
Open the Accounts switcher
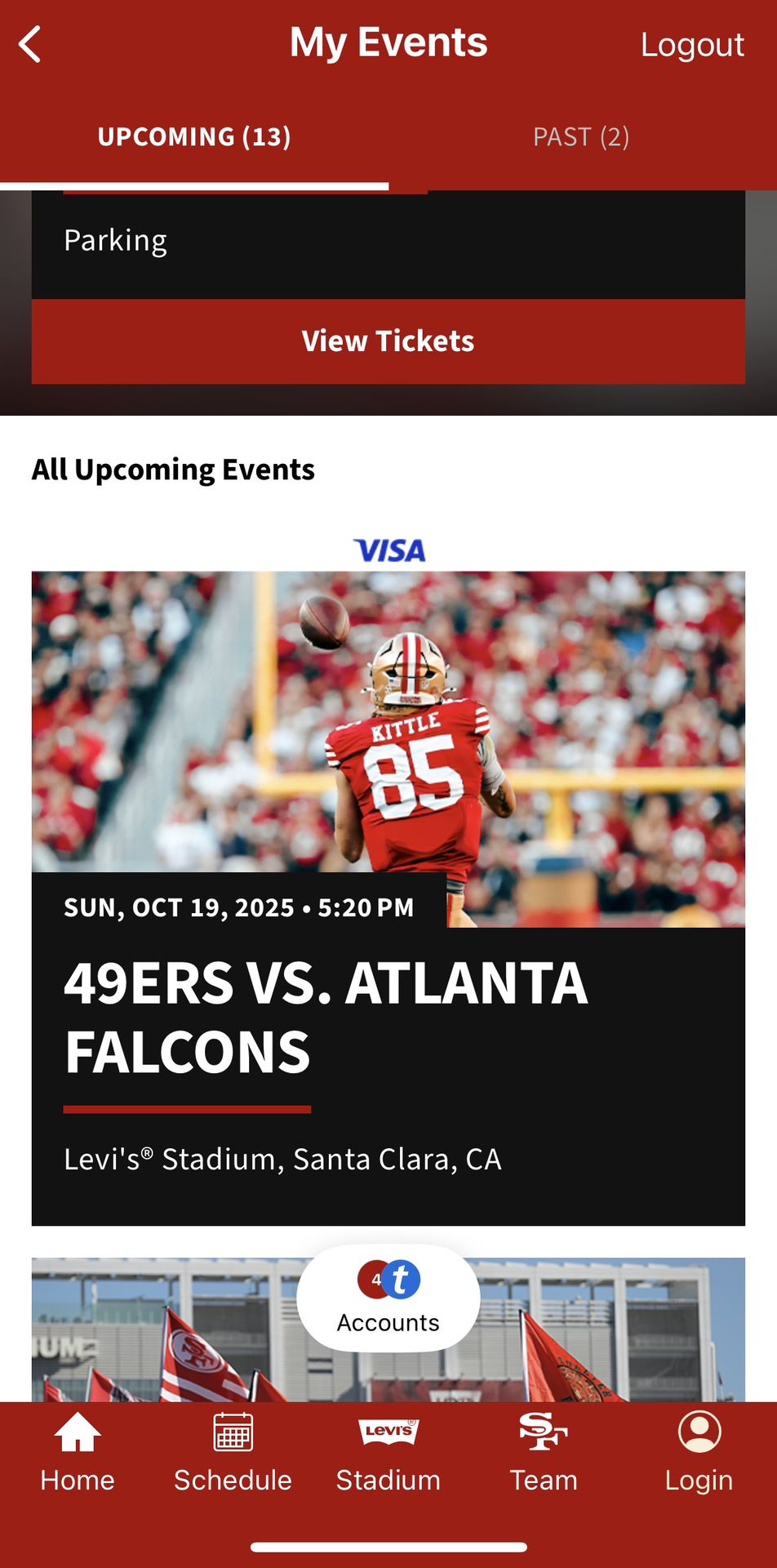coord(388,1297)
